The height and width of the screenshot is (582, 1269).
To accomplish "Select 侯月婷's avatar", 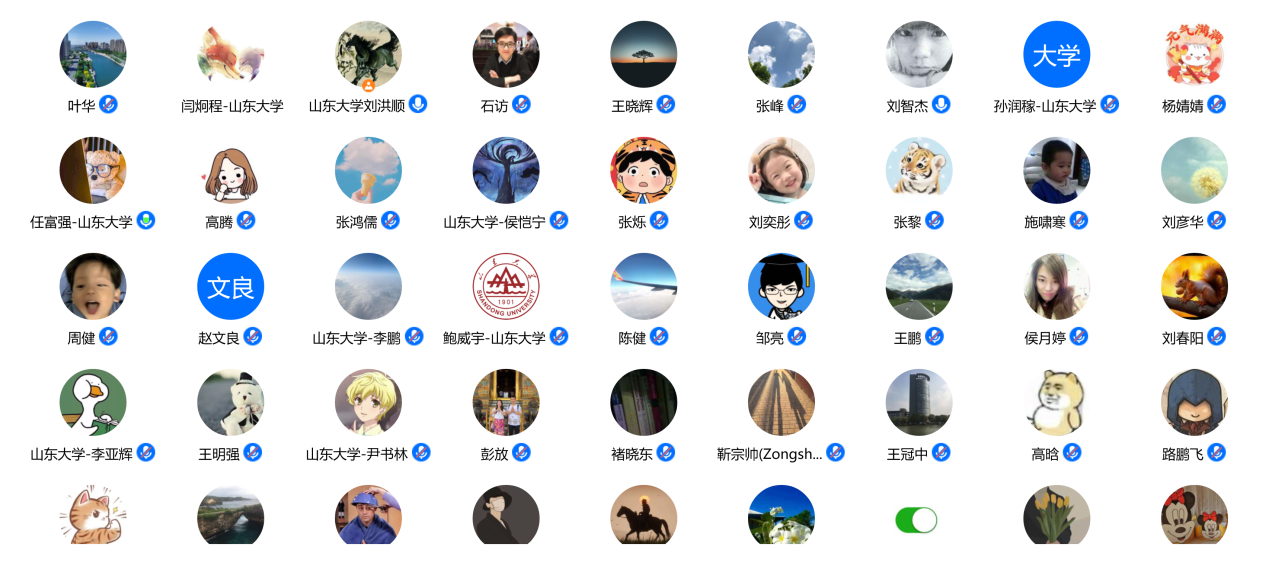I will [x=1057, y=287].
